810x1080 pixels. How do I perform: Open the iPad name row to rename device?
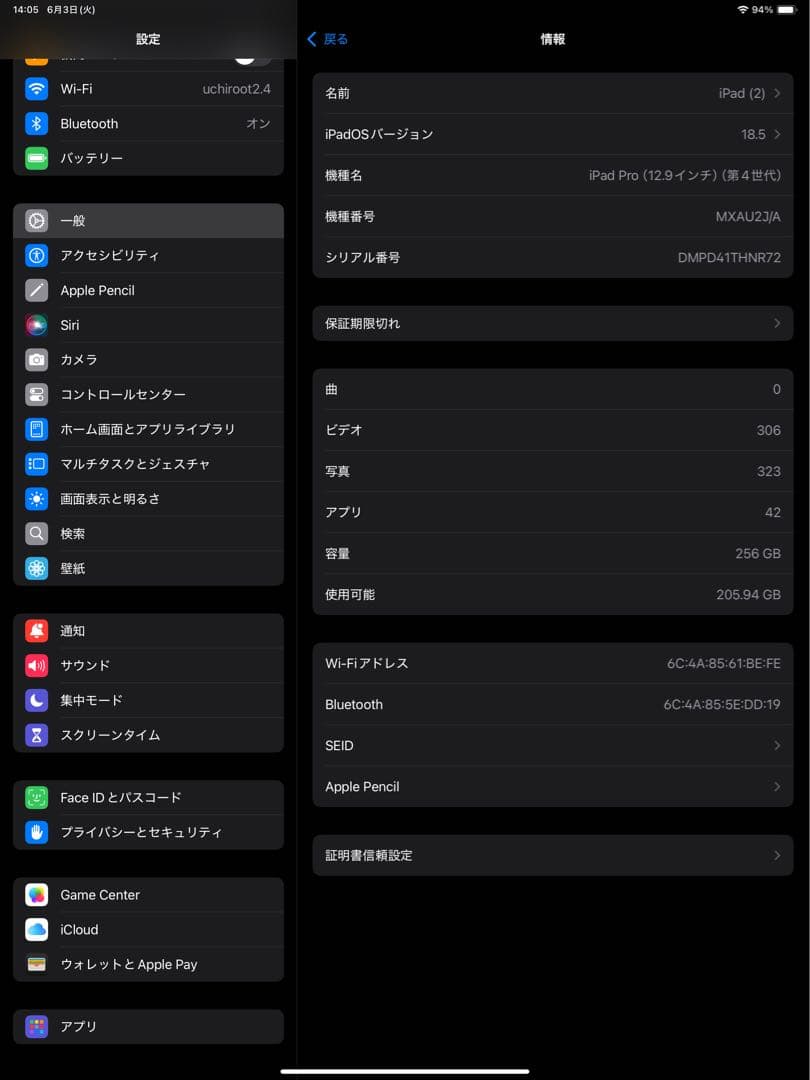(552, 93)
